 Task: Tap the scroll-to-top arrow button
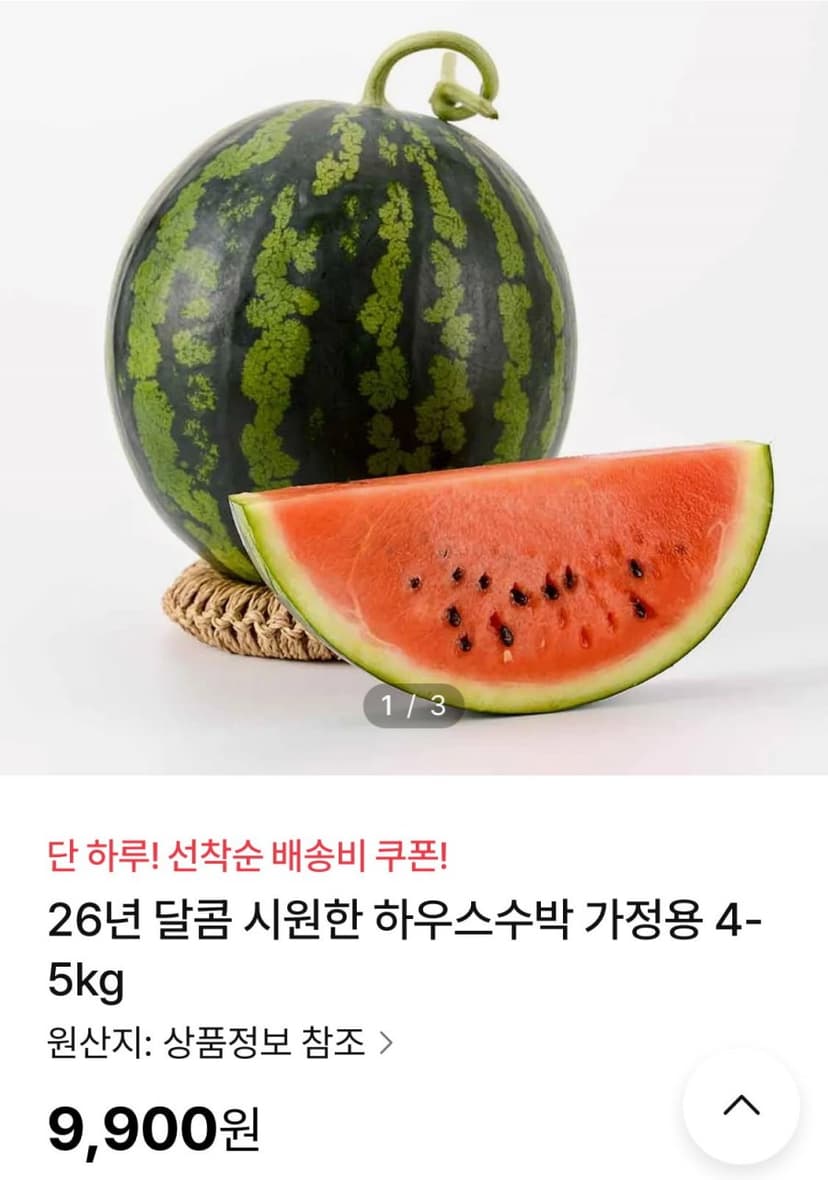741,1105
